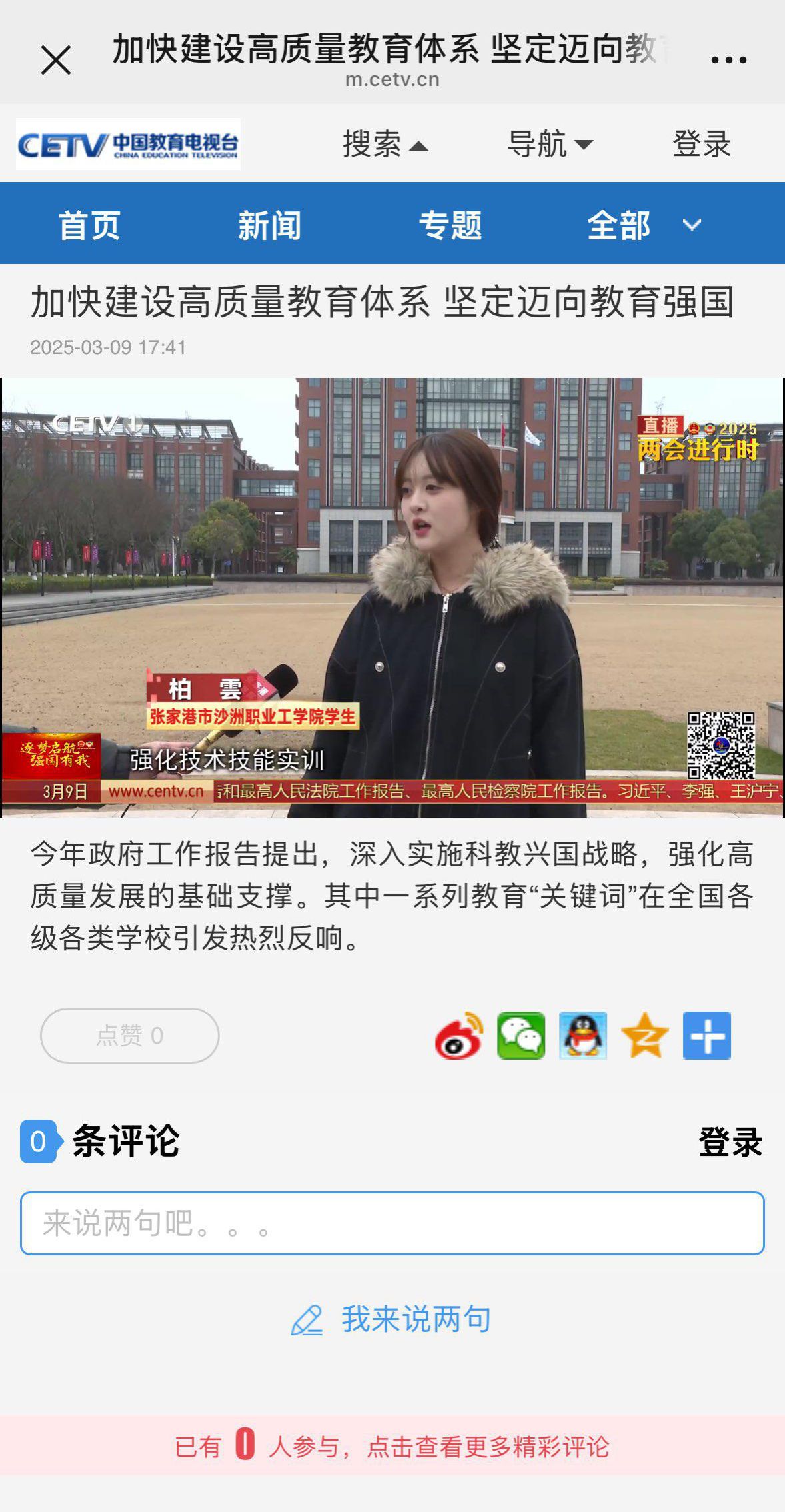
Task: Select the 全部 tab
Action: pyautogui.click(x=618, y=225)
